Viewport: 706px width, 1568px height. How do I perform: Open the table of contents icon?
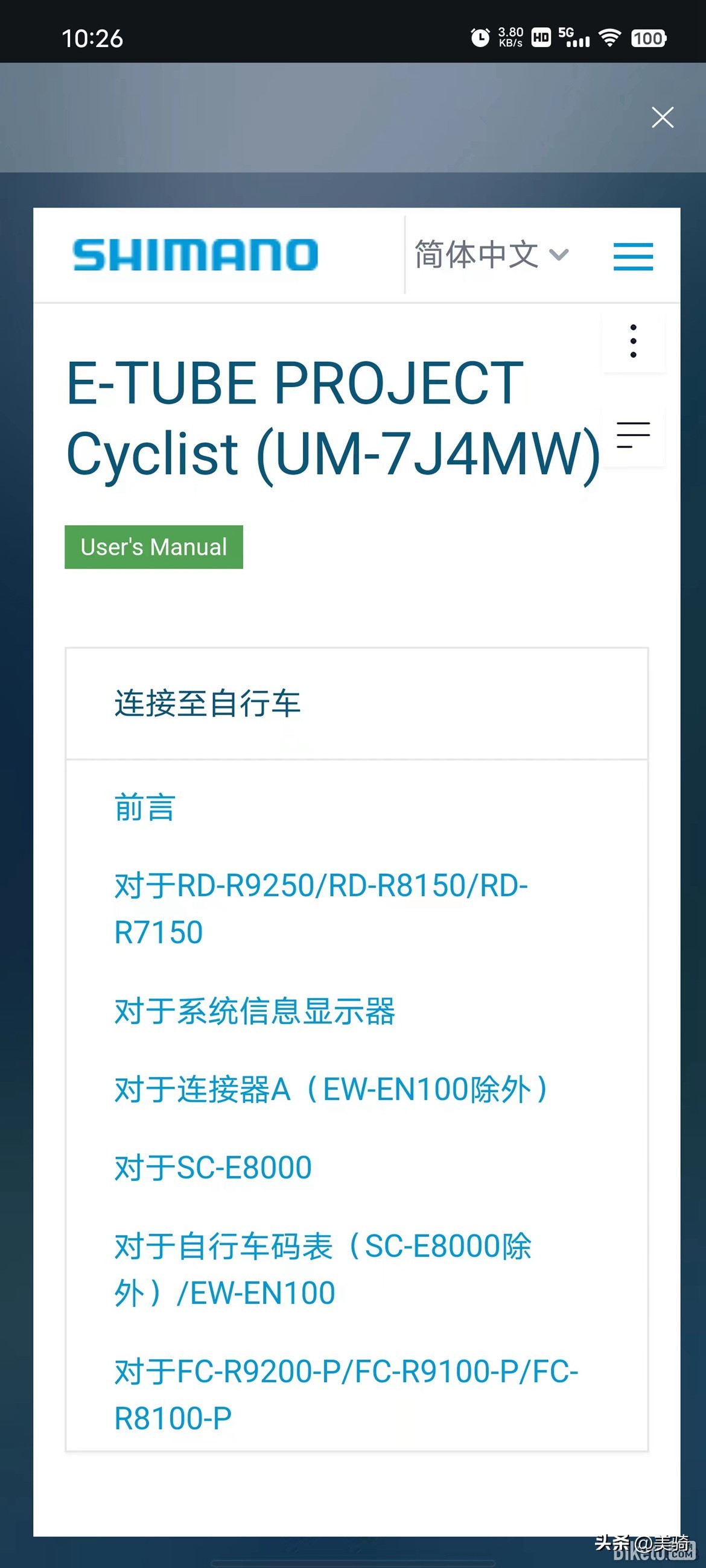coord(633,435)
